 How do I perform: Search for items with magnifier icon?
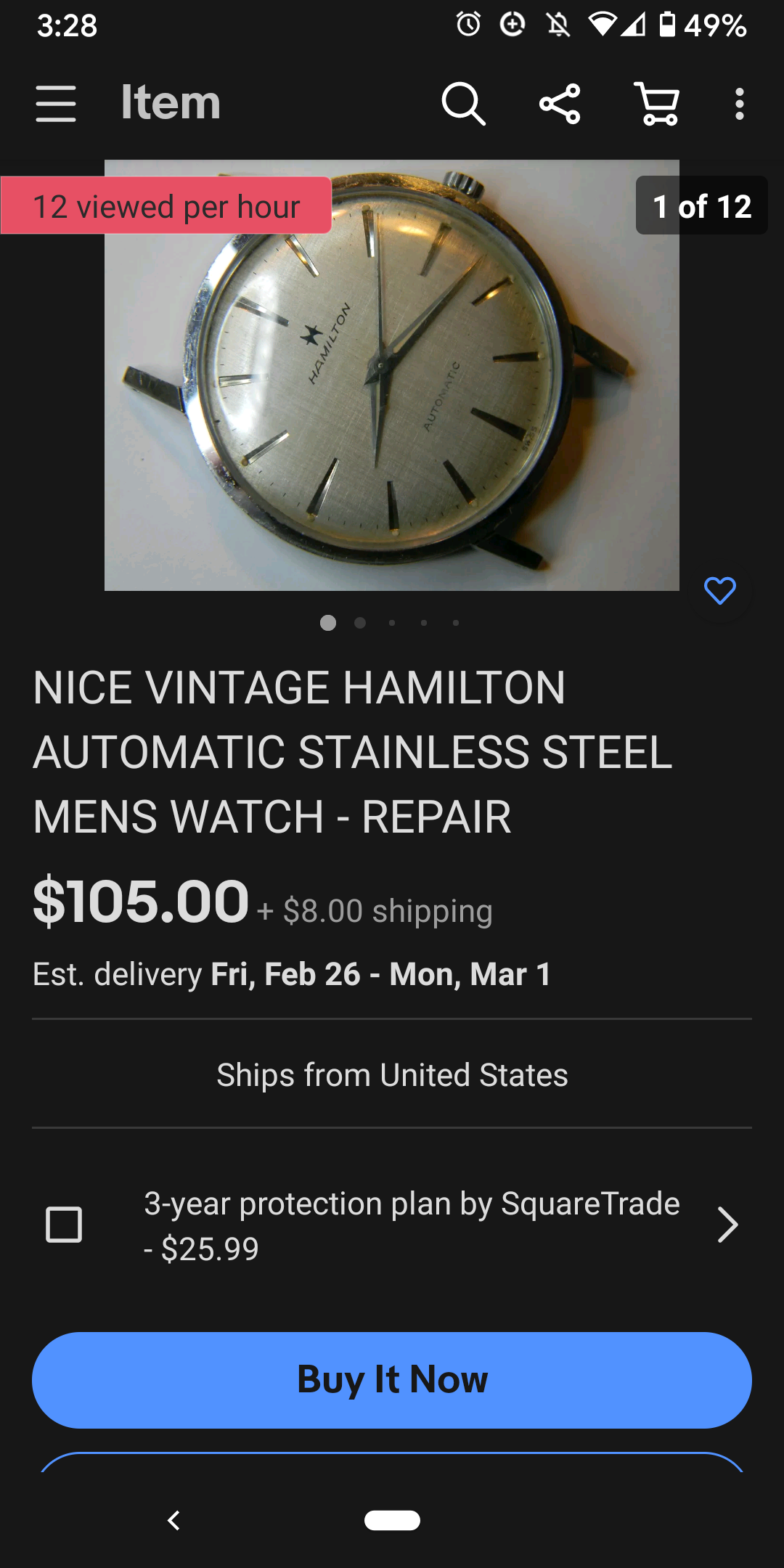(463, 104)
